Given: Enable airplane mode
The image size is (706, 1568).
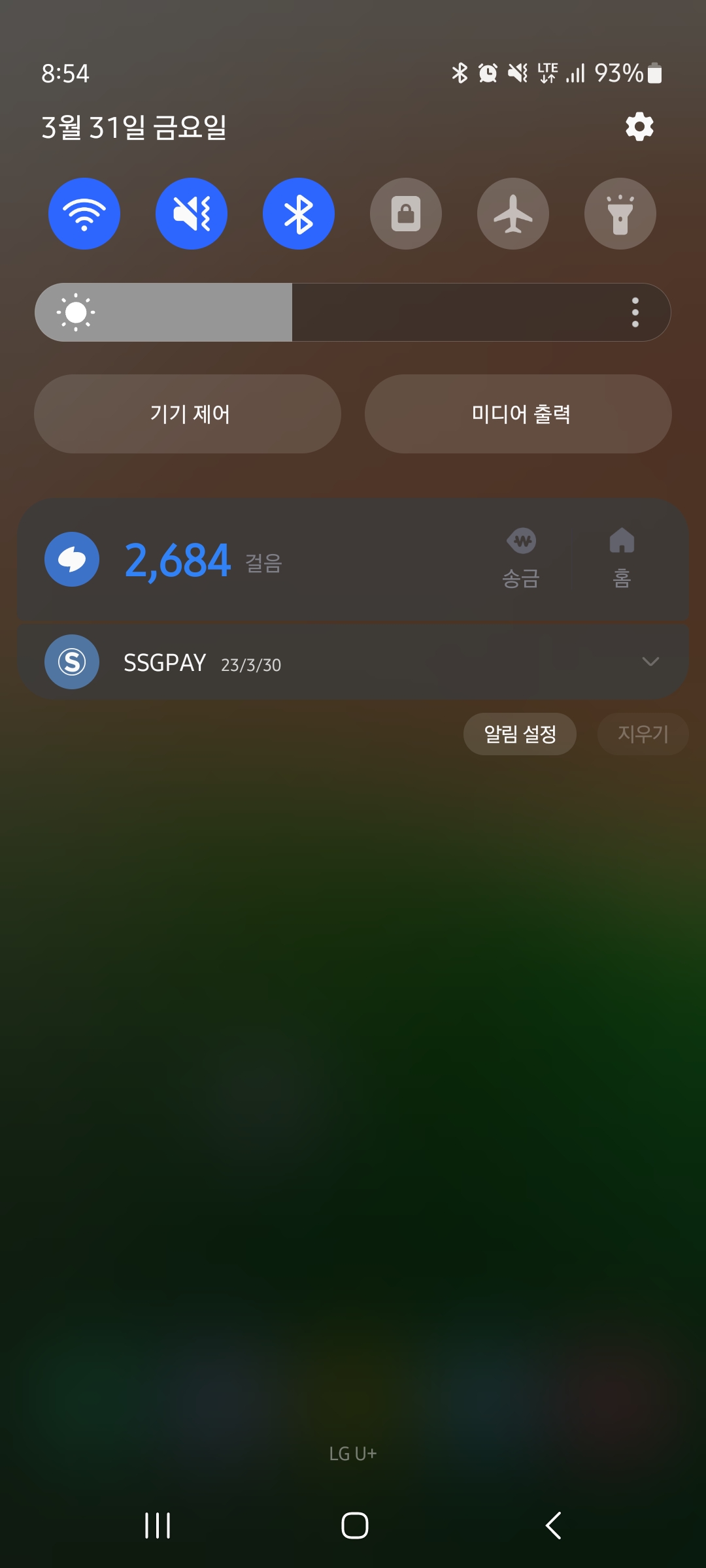Looking at the screenshot, I should (x=513, y=214).
